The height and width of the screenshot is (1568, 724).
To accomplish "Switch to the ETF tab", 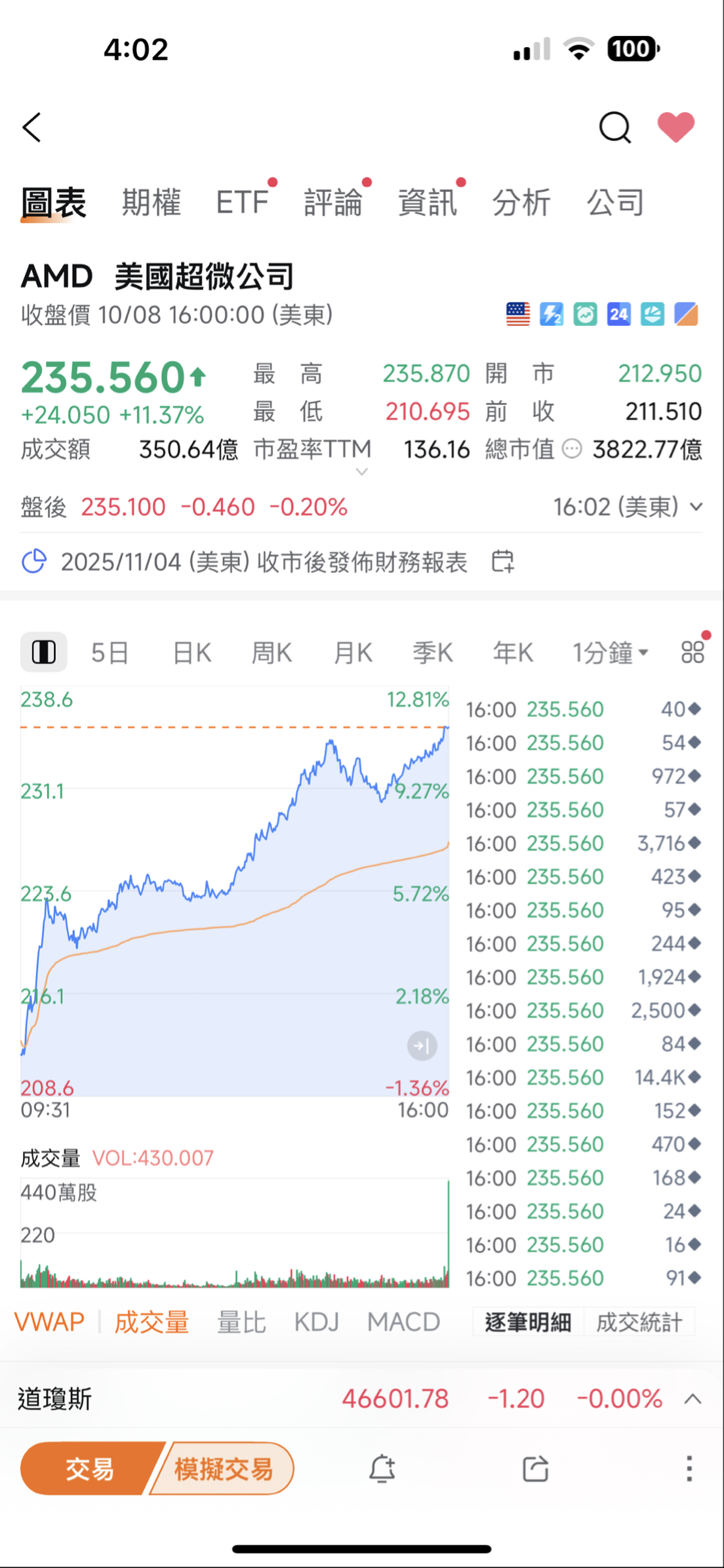I will (243, 202).
